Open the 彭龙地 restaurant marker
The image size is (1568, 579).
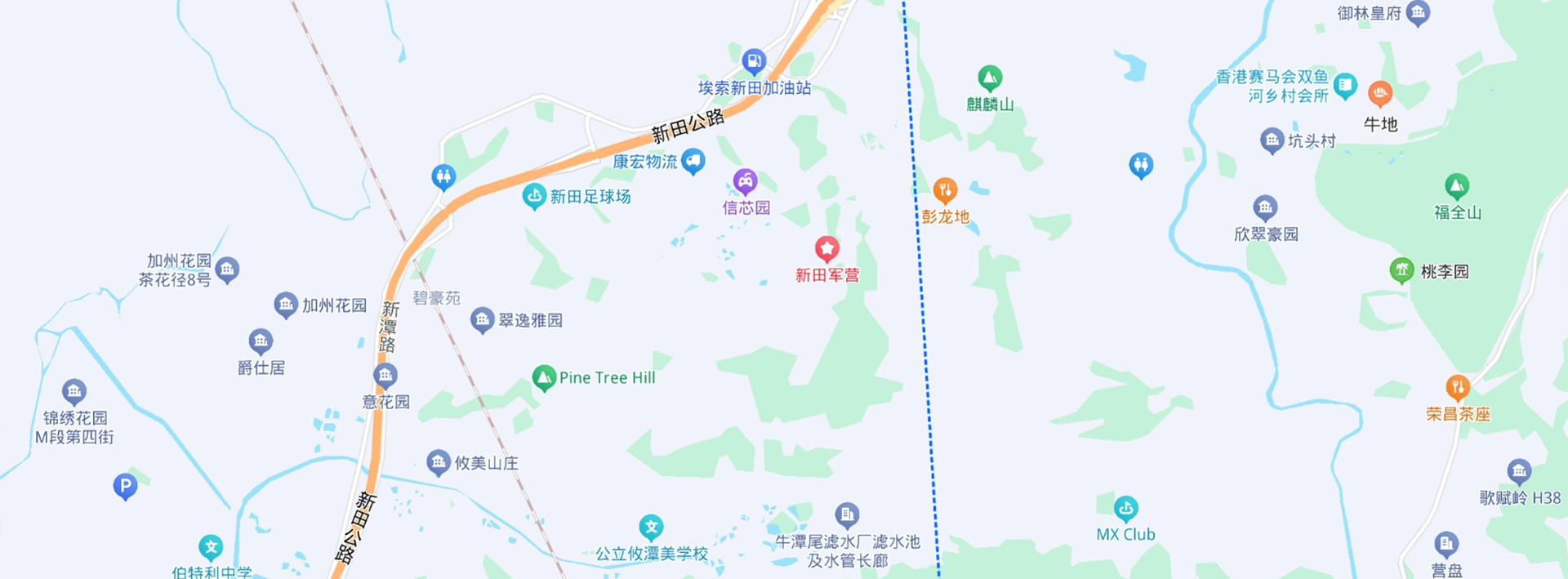coord(945,190)
